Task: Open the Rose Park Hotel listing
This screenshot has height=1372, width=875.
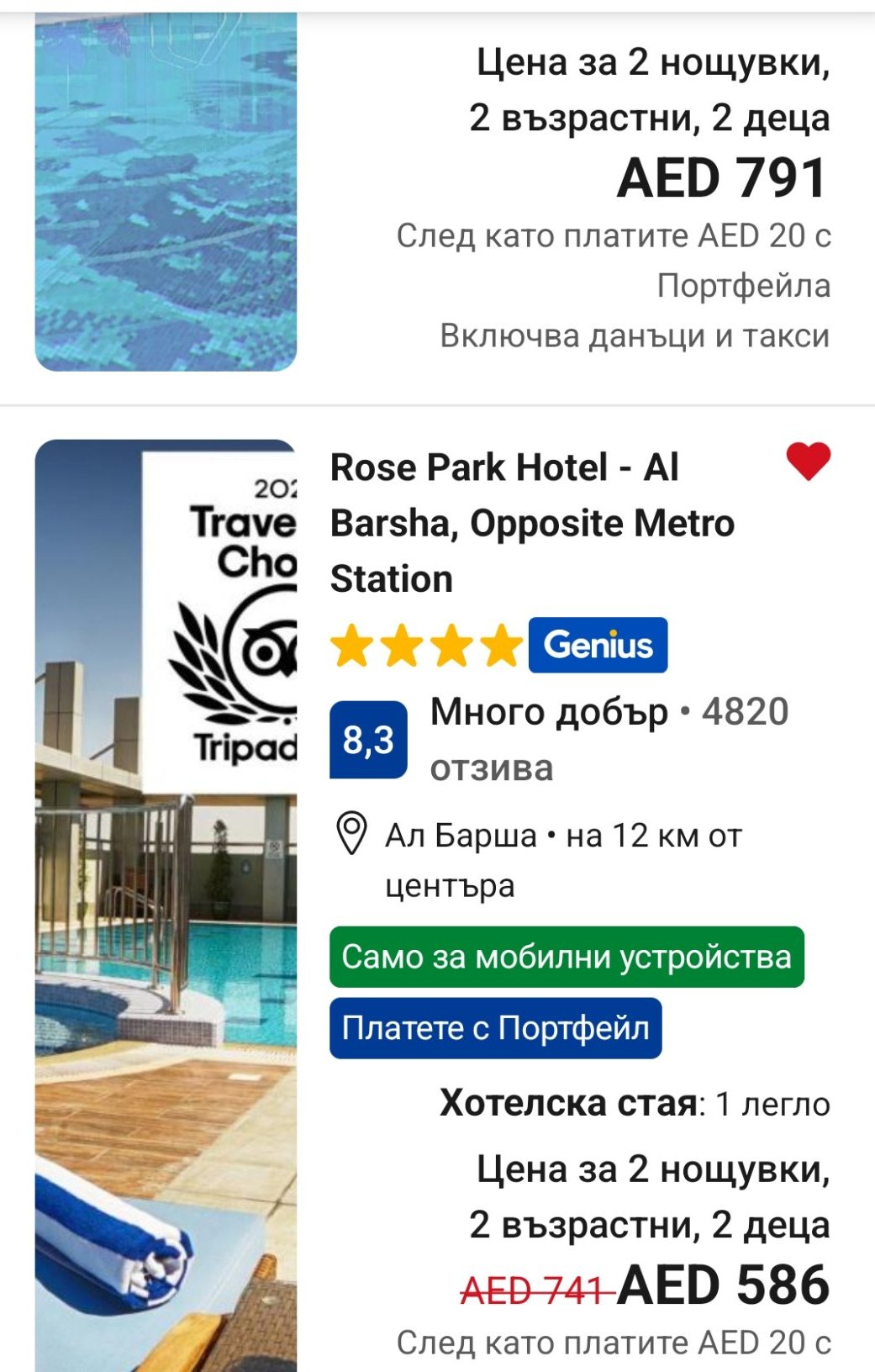Action: pyautogui.click(x=531, y=523)
